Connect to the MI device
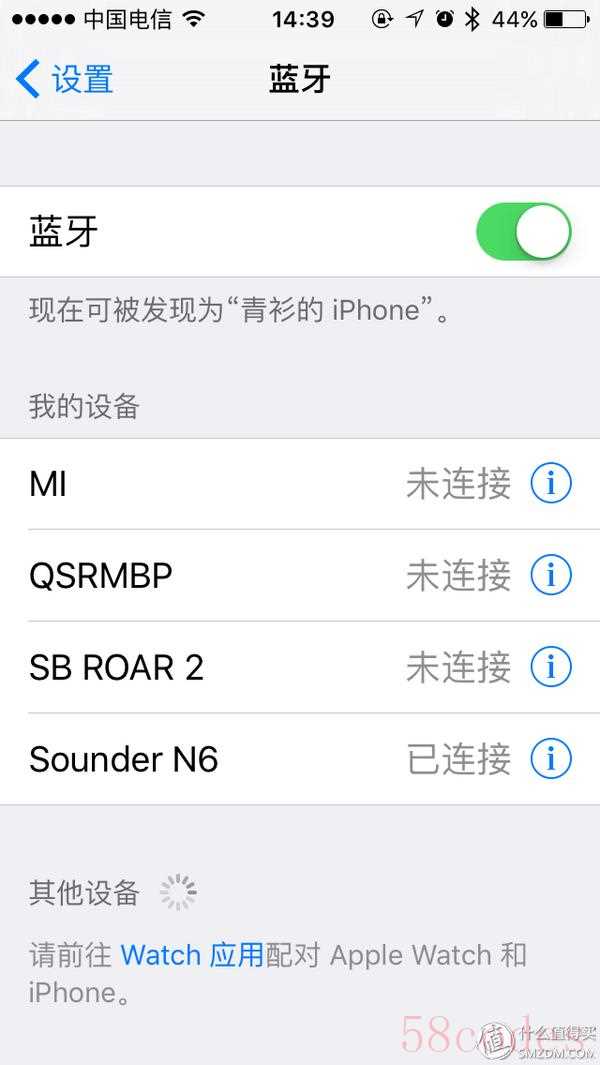The width and height of the screenshot is (600, 1065). 300,484
